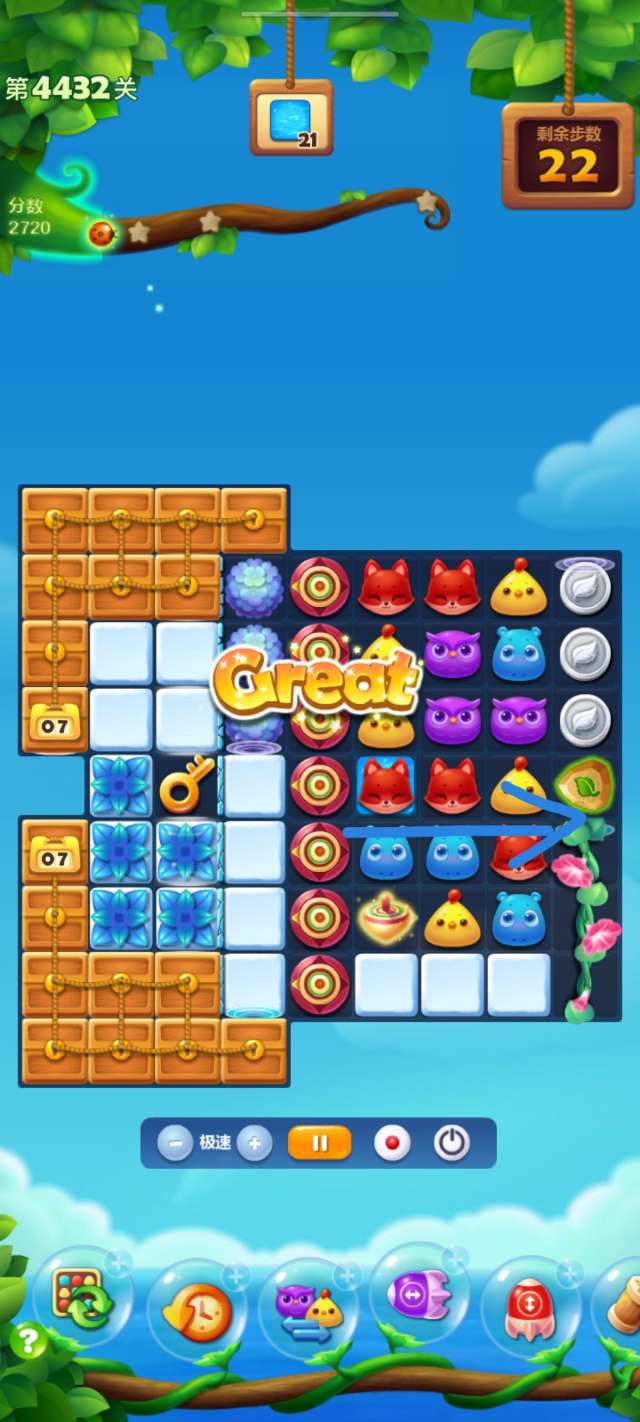The image size is (640, 1422).
Task: Pause the auto-play
Action: (x=320, y=1142)
